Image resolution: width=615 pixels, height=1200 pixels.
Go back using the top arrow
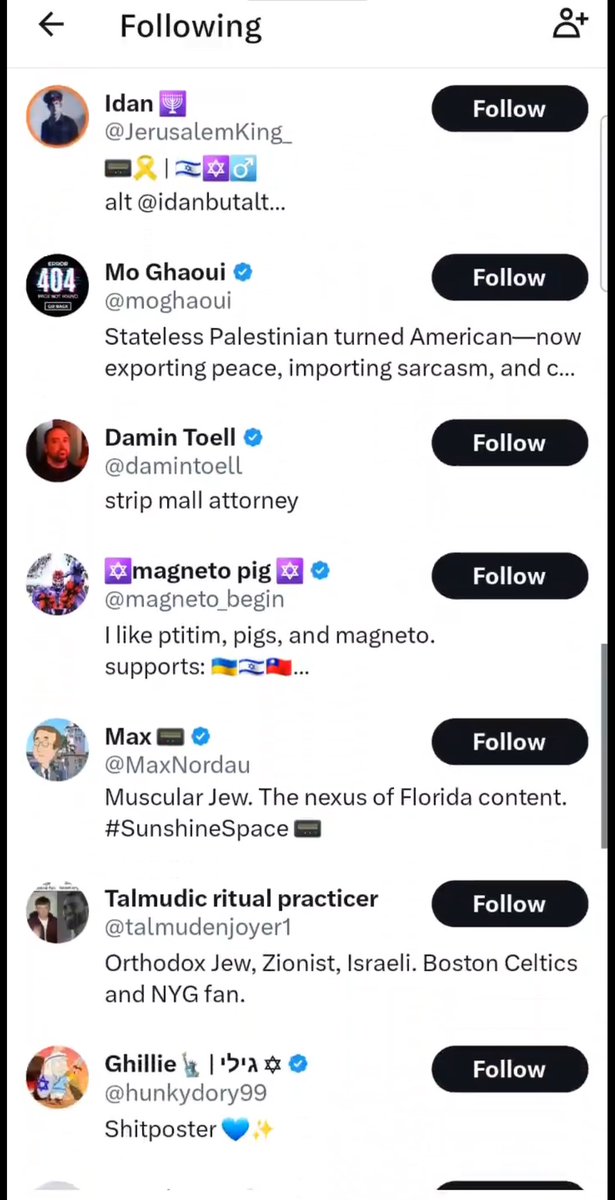pos(51,25)
